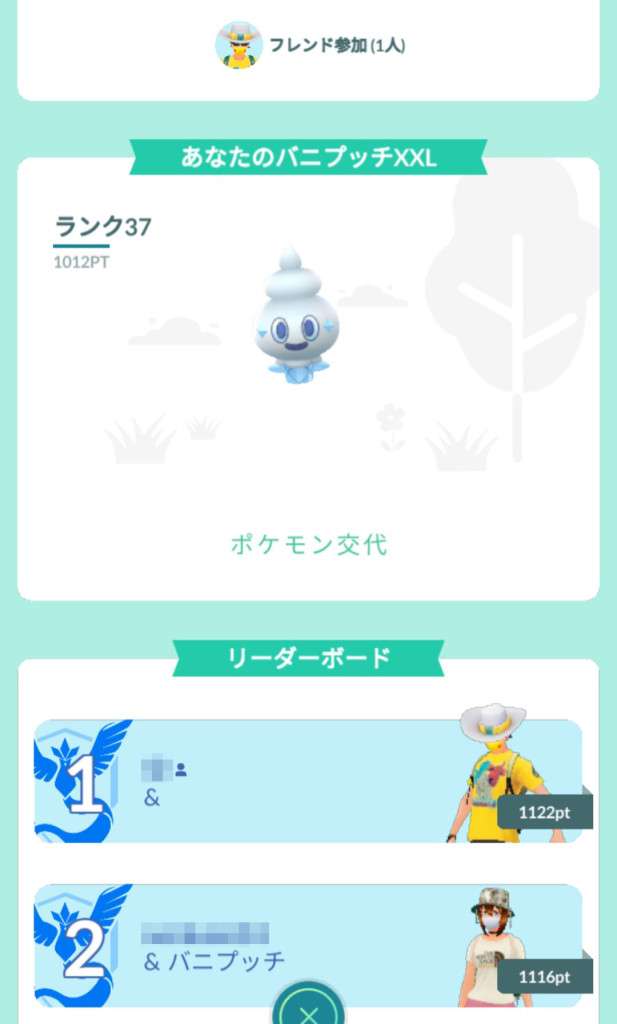Image resolution: width=617 pixels, height=1024 pixels.
Task: Open the rank 1 leaderboard entry
Action: coord(308,781)
